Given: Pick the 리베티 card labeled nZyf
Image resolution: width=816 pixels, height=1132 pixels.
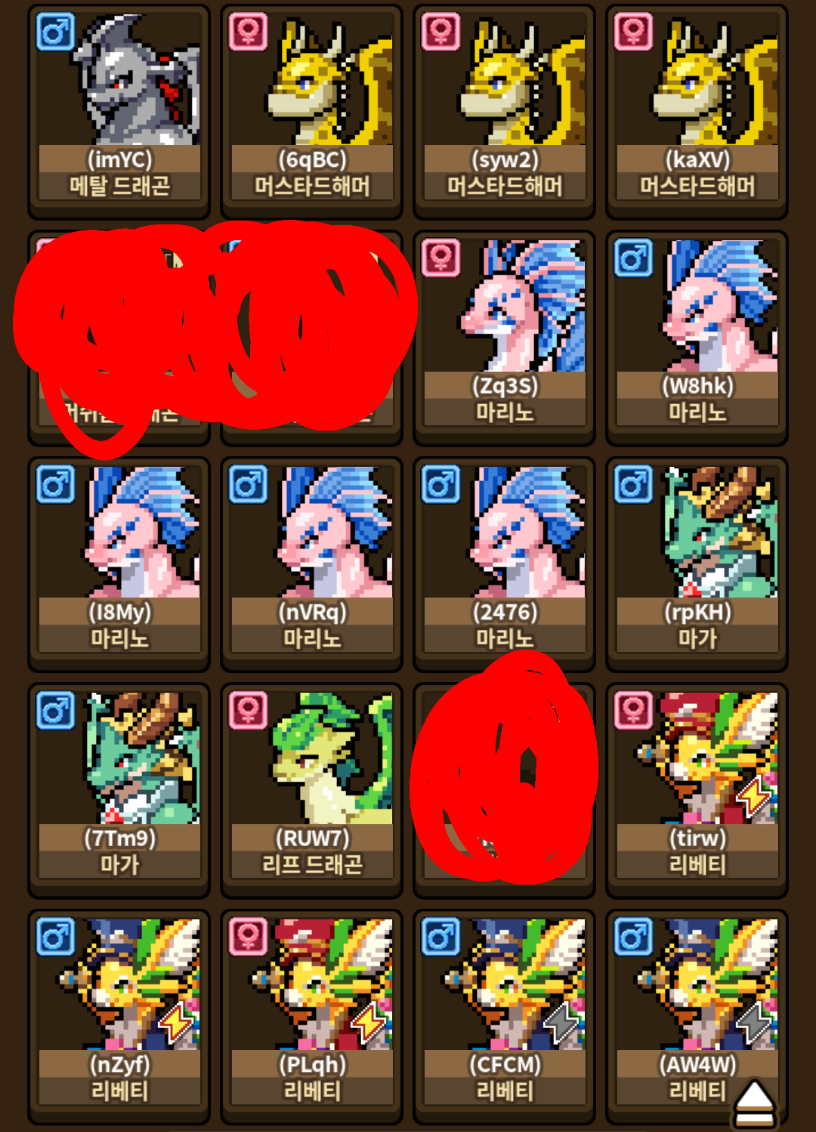Looking at the screenshot, I should 119,1016.
